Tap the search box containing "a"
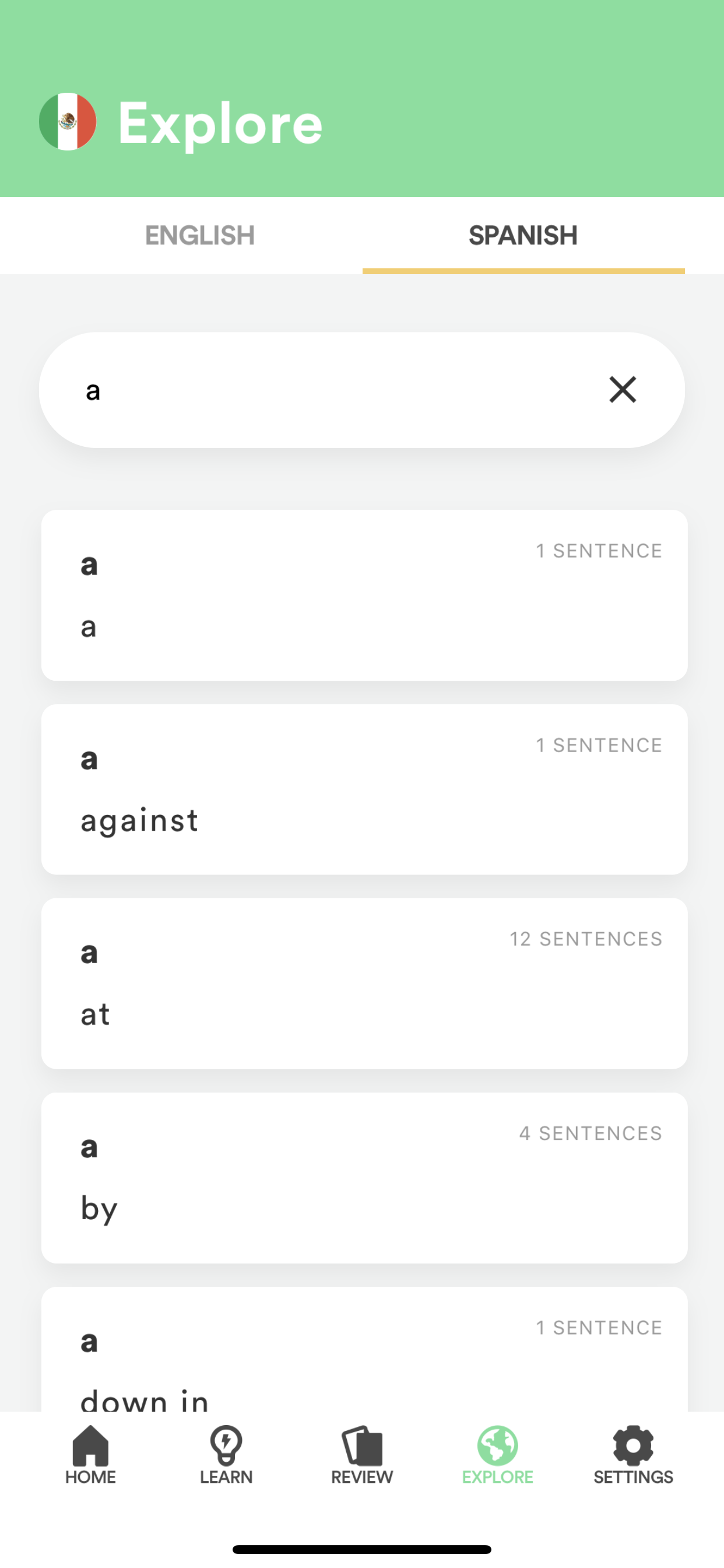 point(362,390)
